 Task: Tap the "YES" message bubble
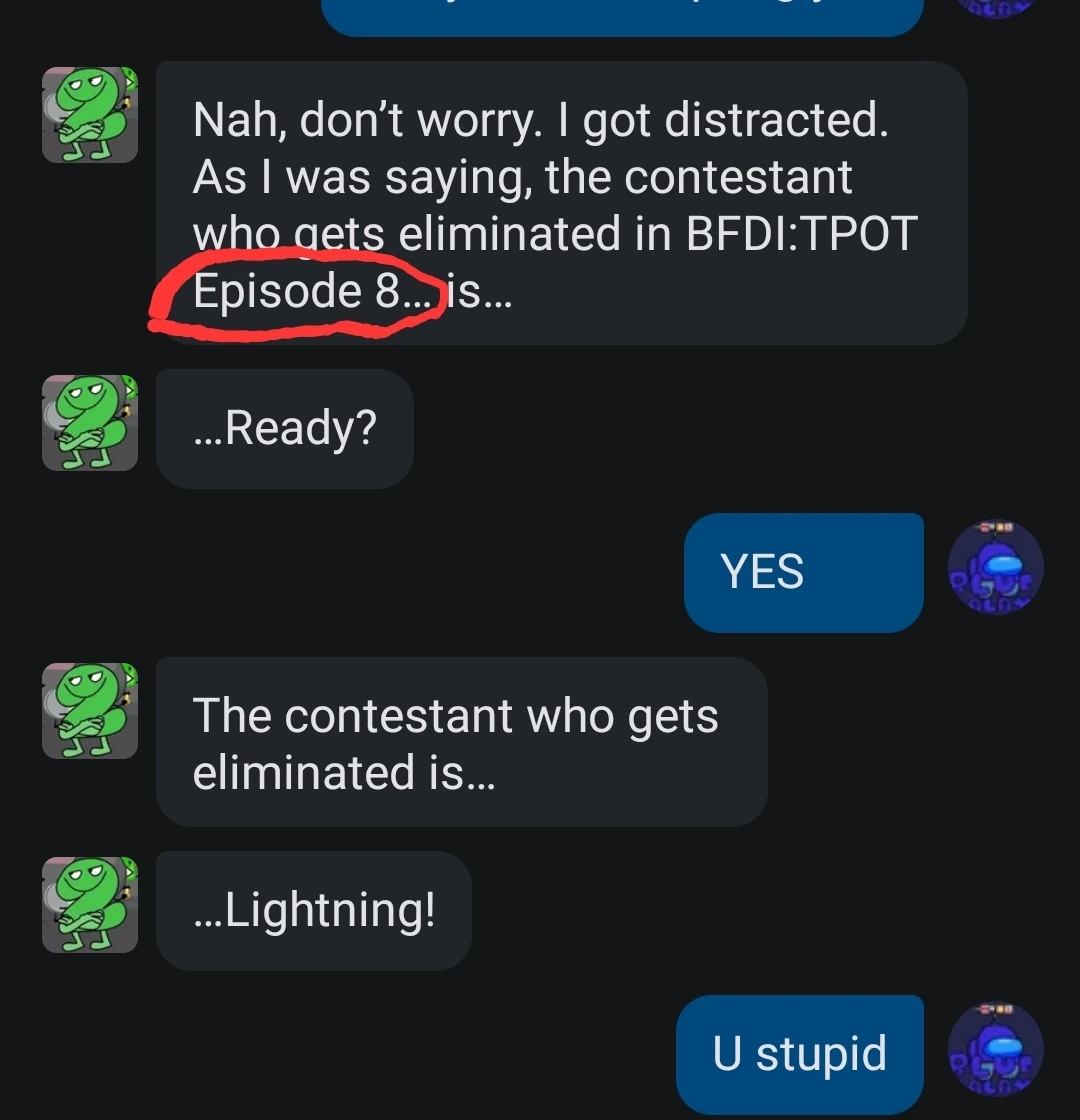pyautogui.click(x=803, y=572)
